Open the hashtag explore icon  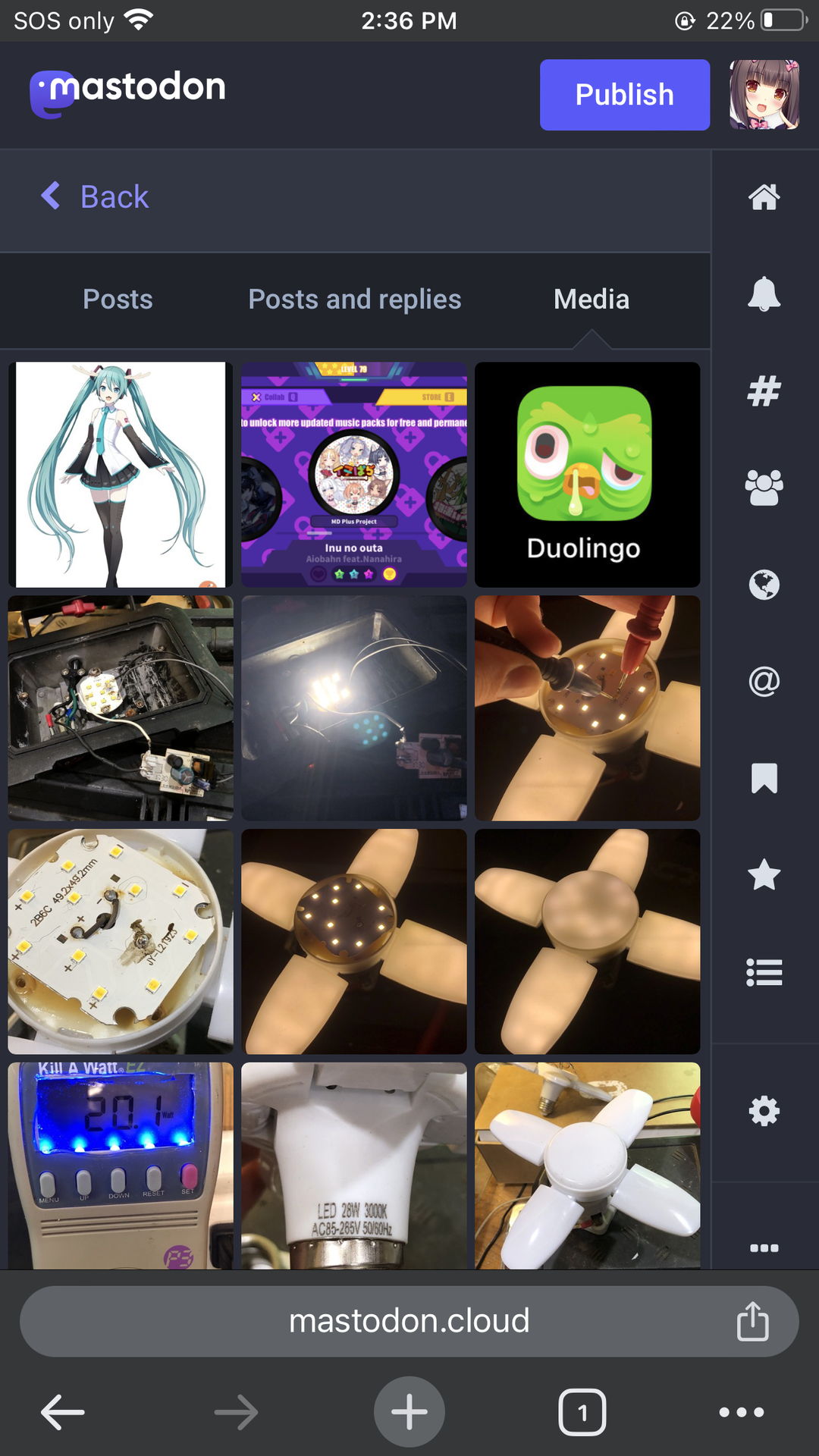point(764,391)
